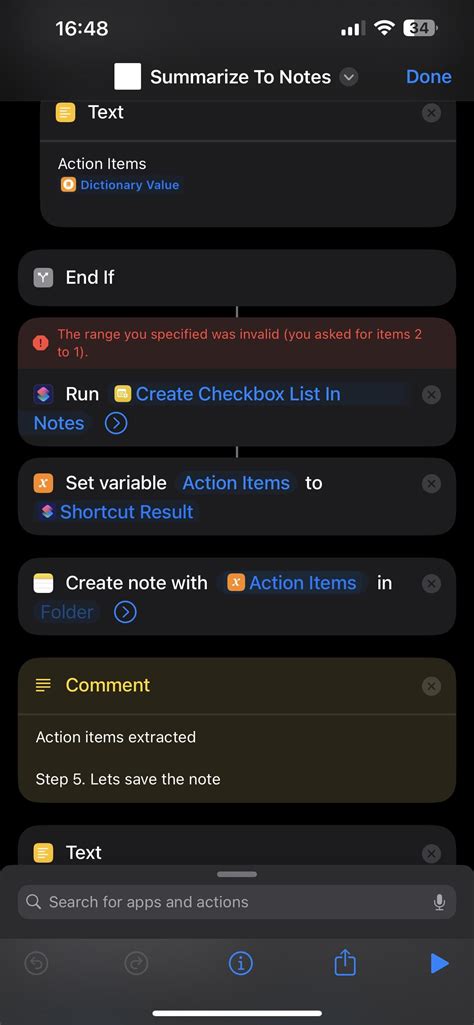Open the shortcut info details button
The width and height of the screenshot is (474, 1025).
(241, 964)
